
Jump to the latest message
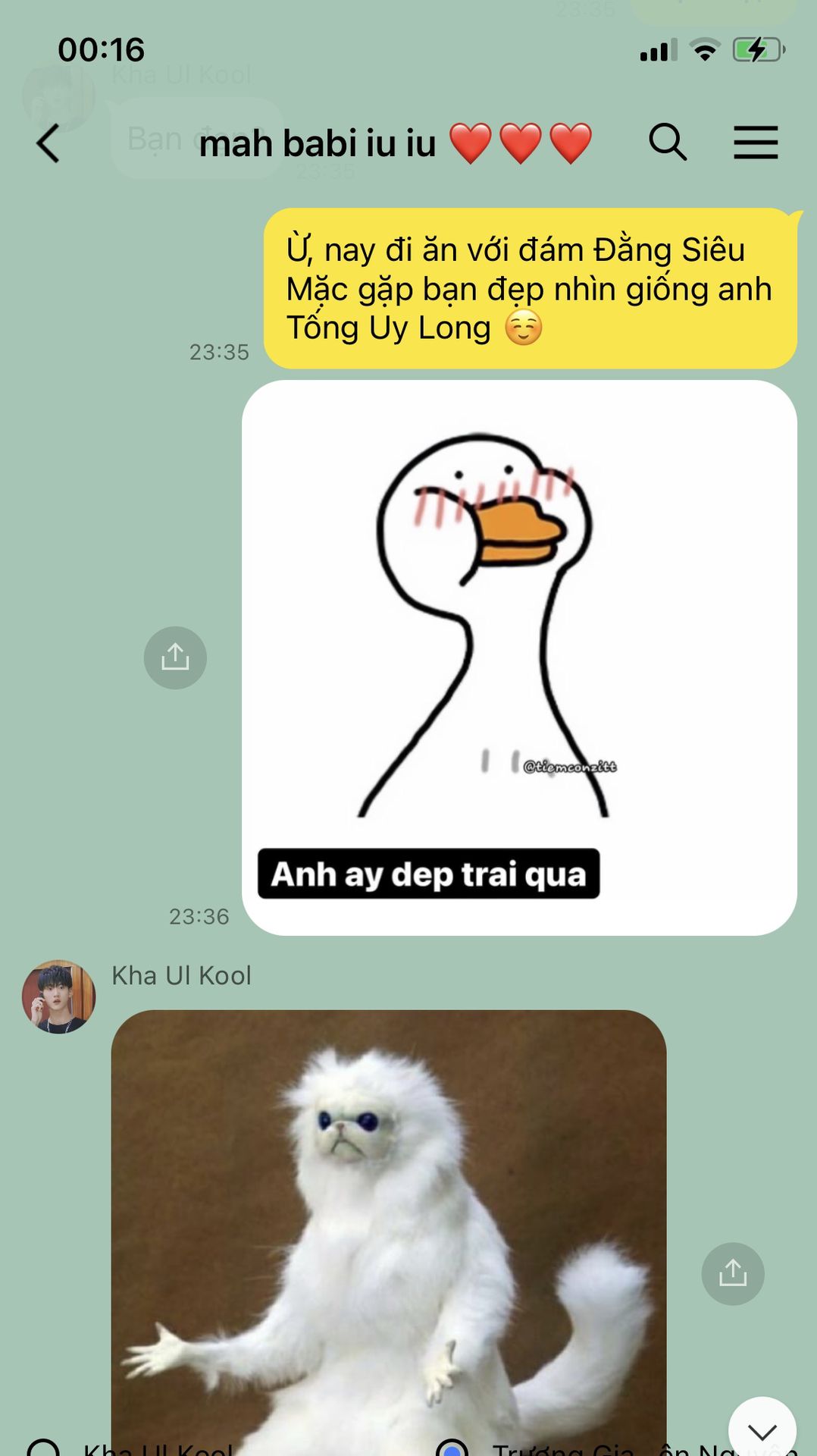click(x=762, y=1429)
